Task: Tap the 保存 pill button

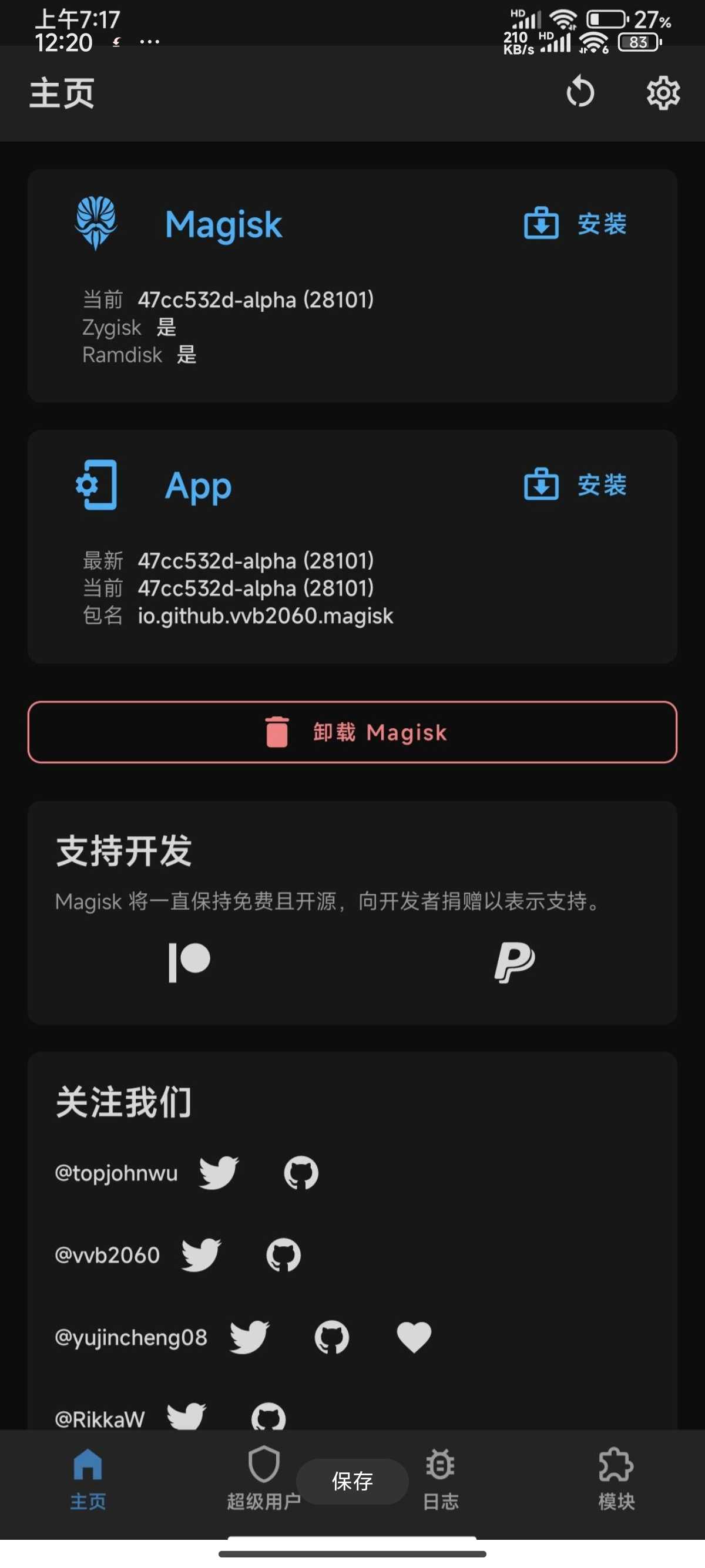Action: [x=352, y=1482]
